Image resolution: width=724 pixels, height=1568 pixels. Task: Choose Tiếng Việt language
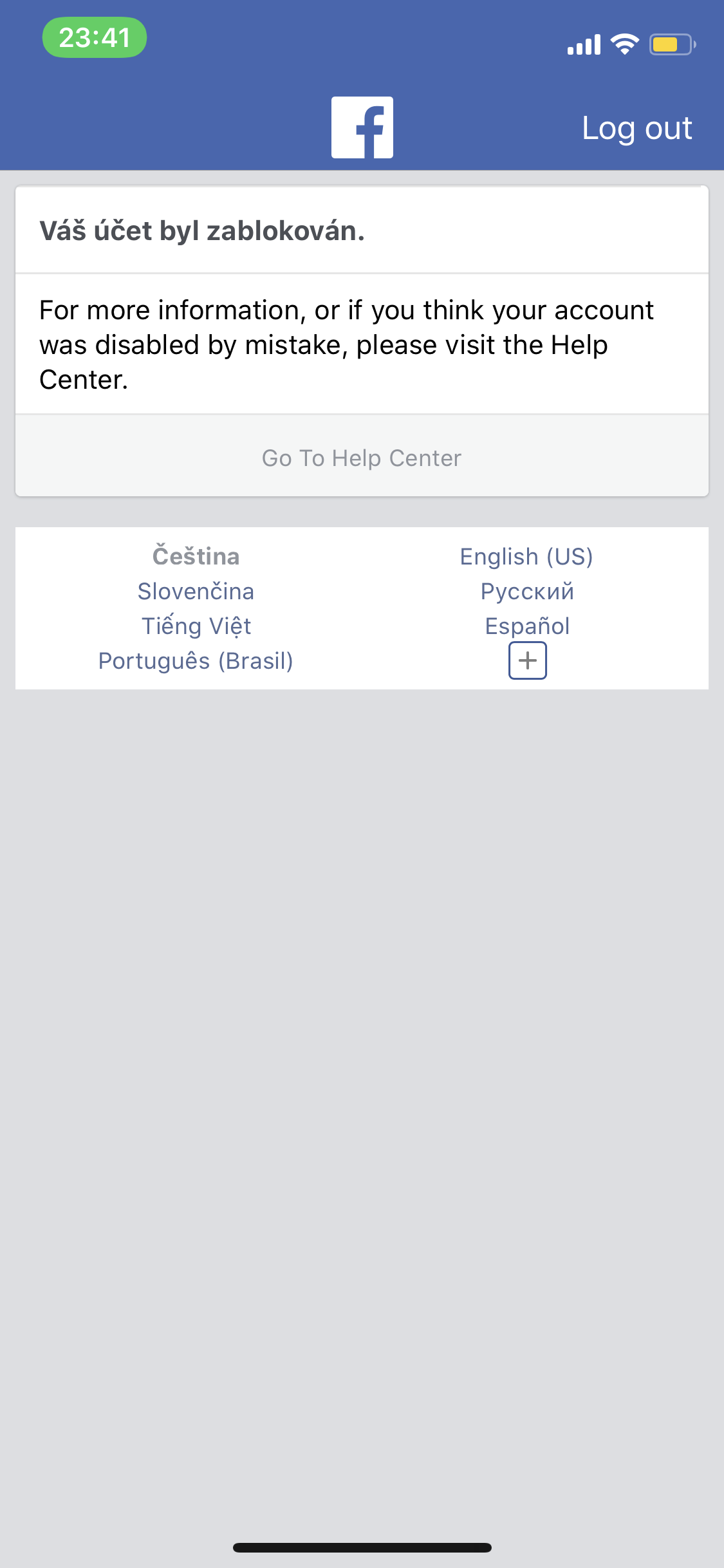196,626
